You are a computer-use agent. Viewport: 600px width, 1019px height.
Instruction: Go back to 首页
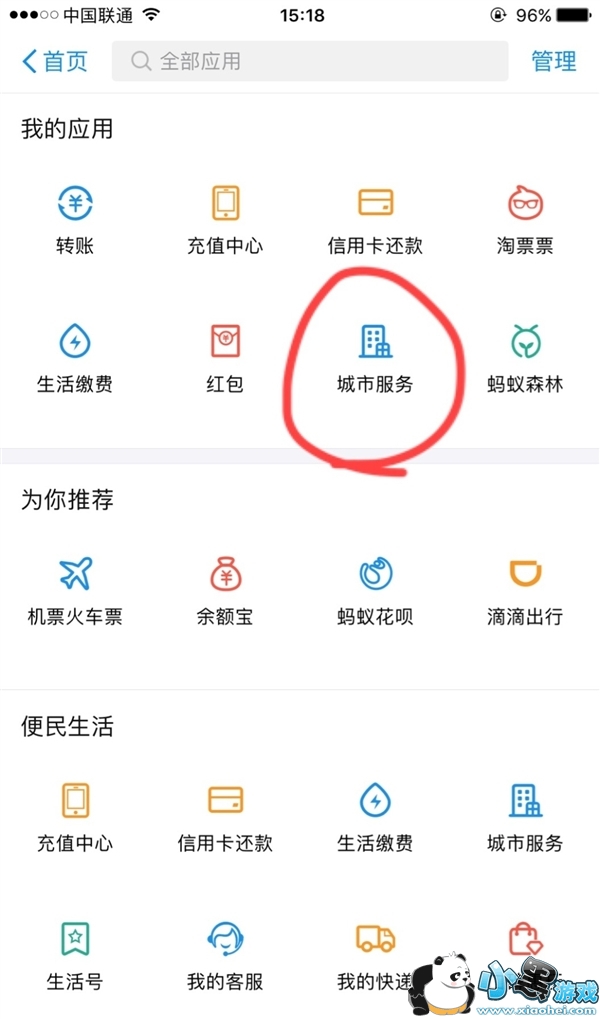tap(55, 61)
